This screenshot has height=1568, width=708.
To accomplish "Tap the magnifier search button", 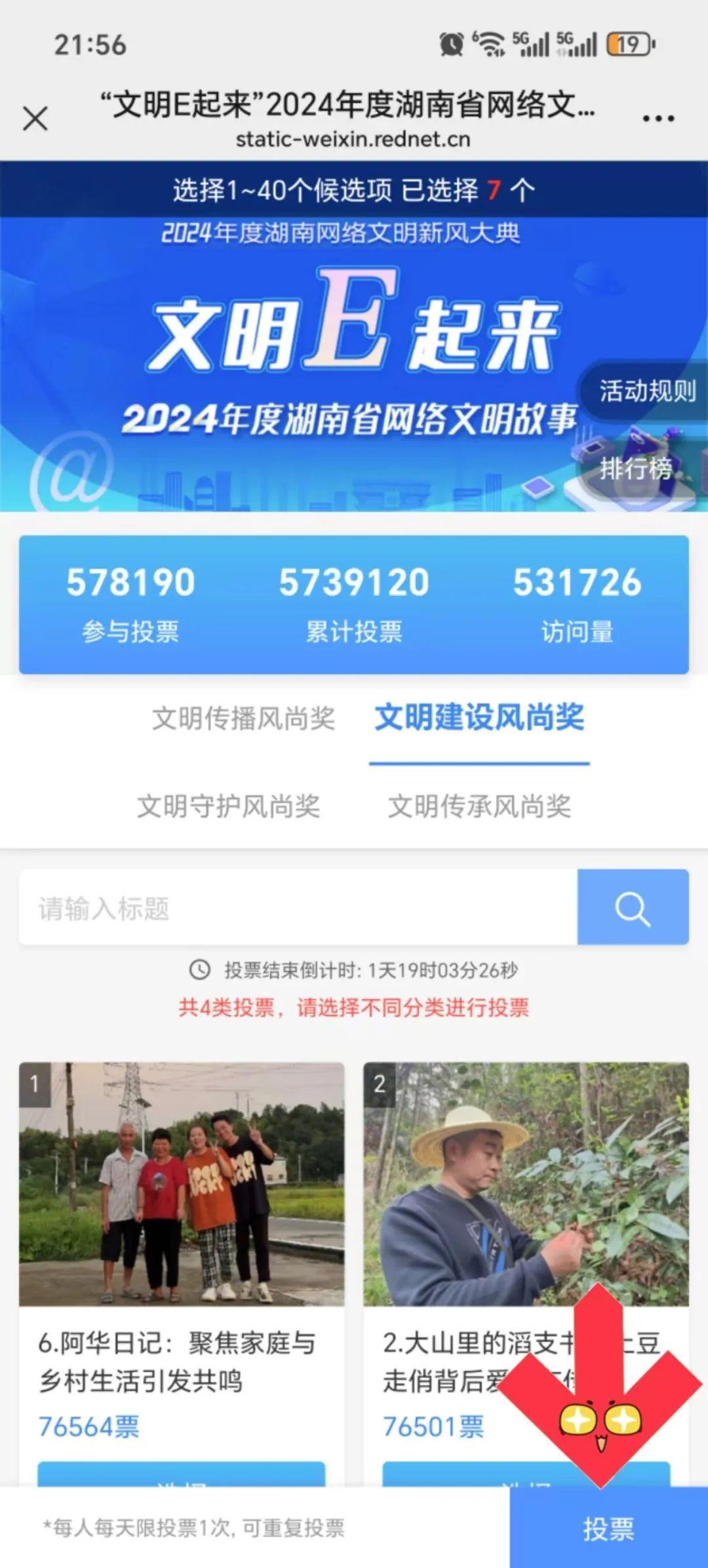I will [633, 908].
